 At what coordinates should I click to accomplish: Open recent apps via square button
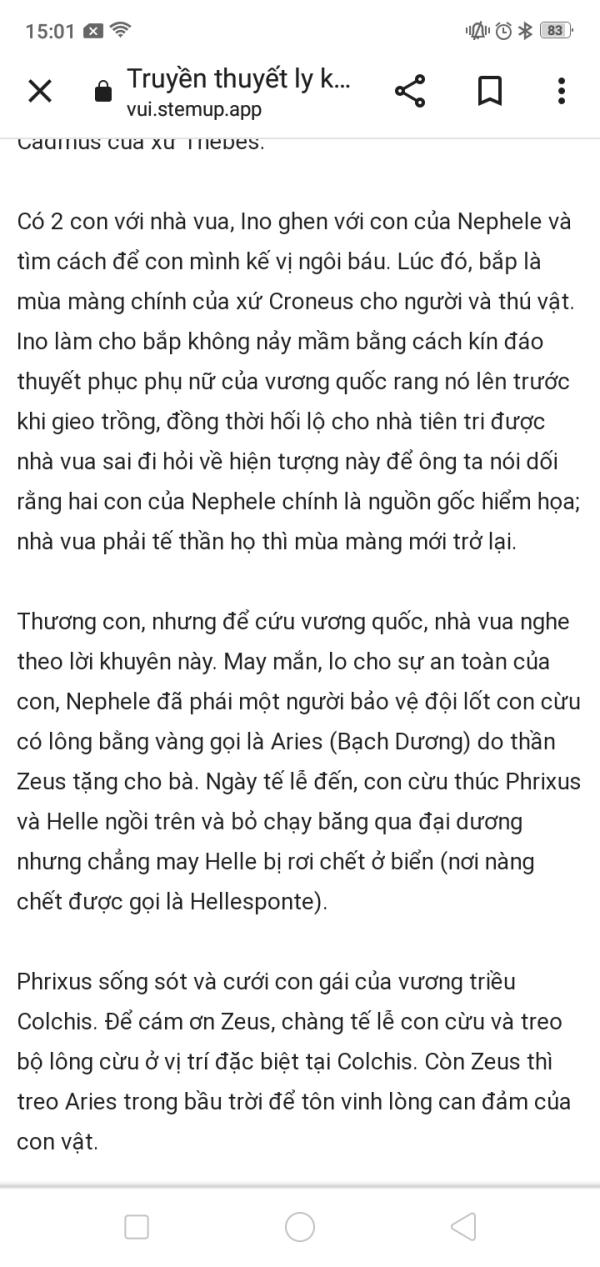pos(137,1226)
